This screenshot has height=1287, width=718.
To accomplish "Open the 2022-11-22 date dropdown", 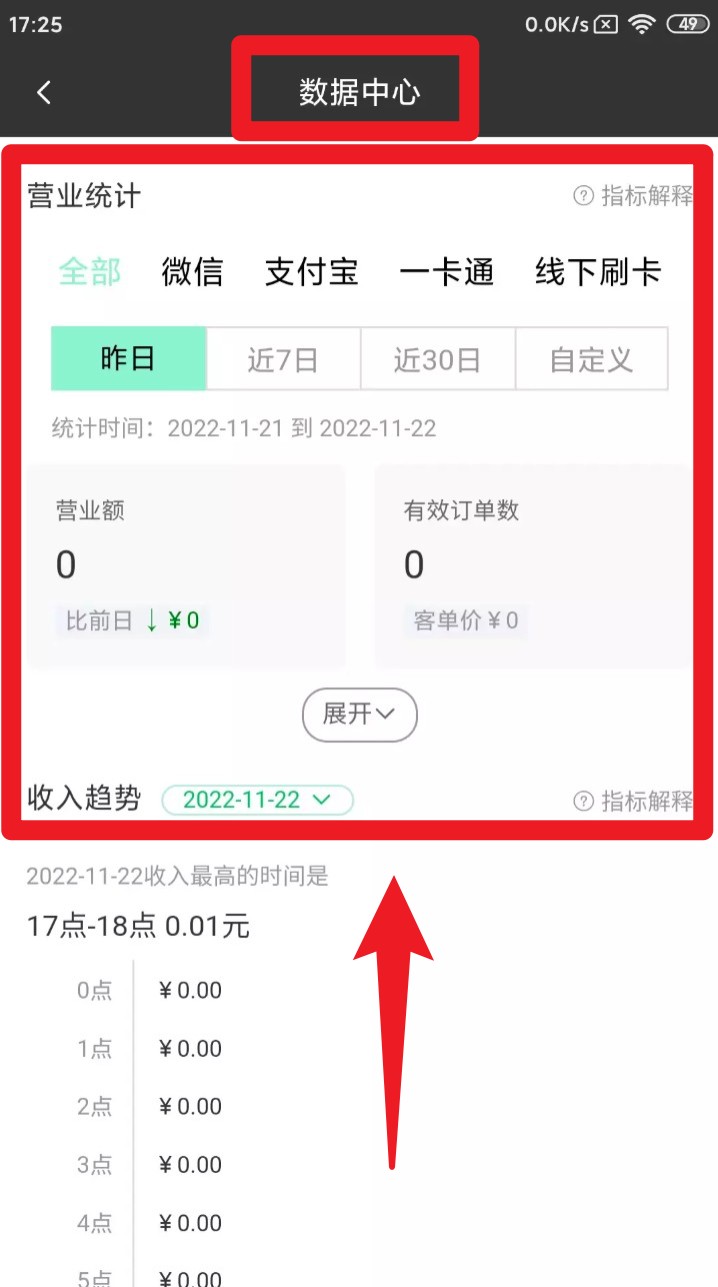I will pyautogui.click(x=257, y=800).
